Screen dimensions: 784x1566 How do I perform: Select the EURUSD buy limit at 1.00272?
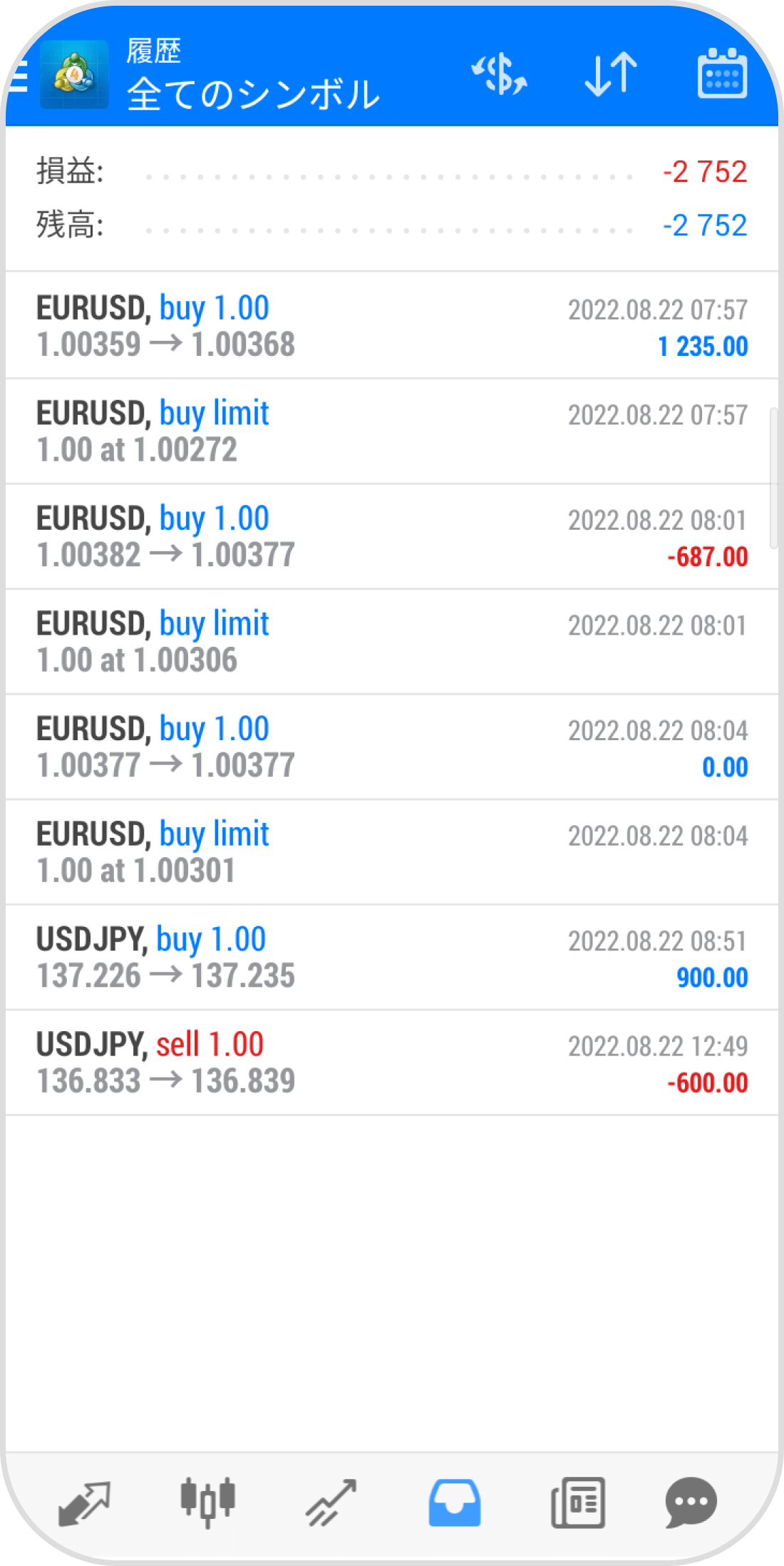tap(391, 431)
